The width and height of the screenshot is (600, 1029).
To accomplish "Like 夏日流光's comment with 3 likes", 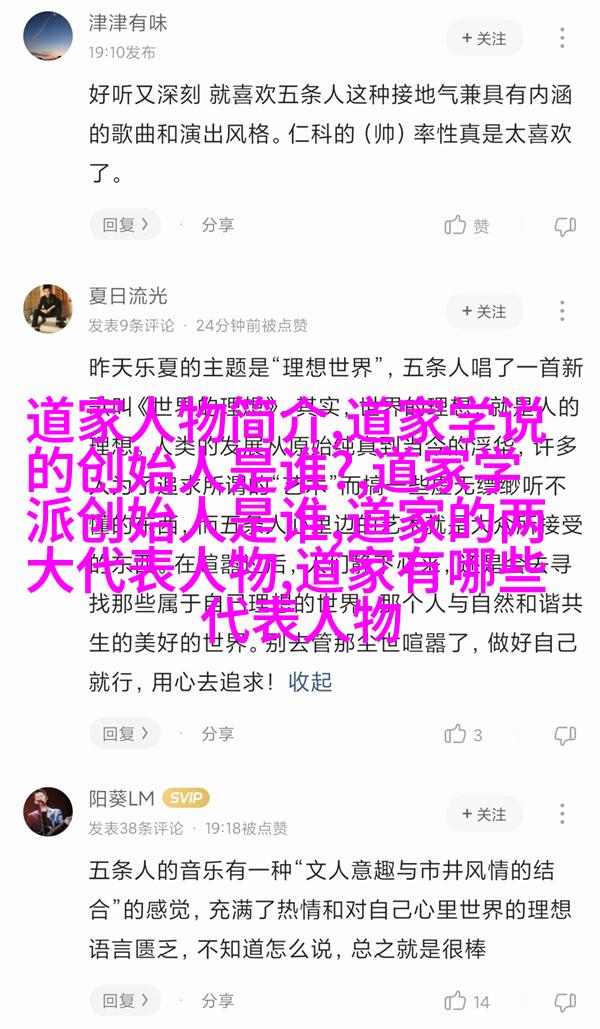I will [465, 734].
